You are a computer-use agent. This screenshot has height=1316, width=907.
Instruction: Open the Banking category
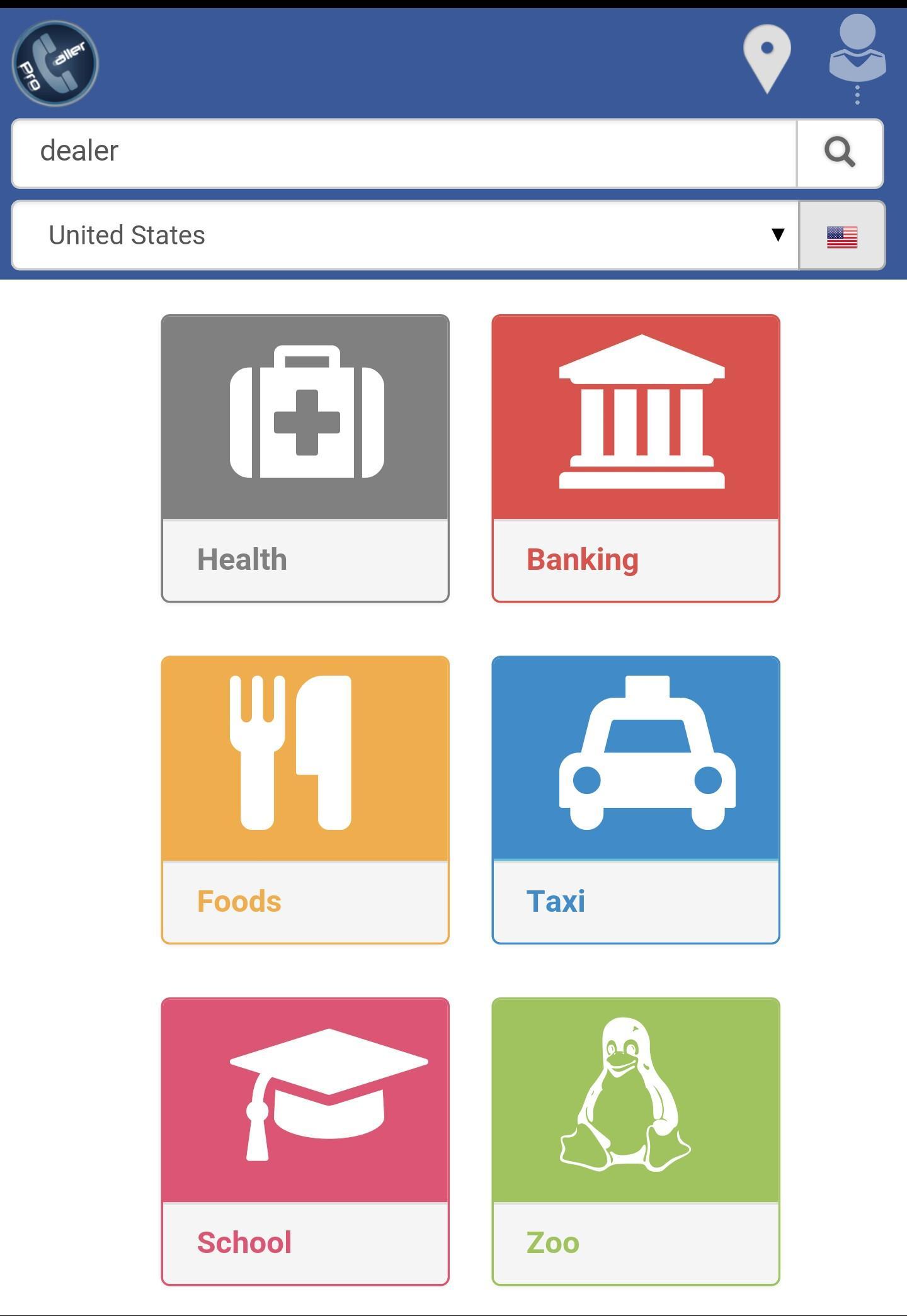tap(636, 458)
